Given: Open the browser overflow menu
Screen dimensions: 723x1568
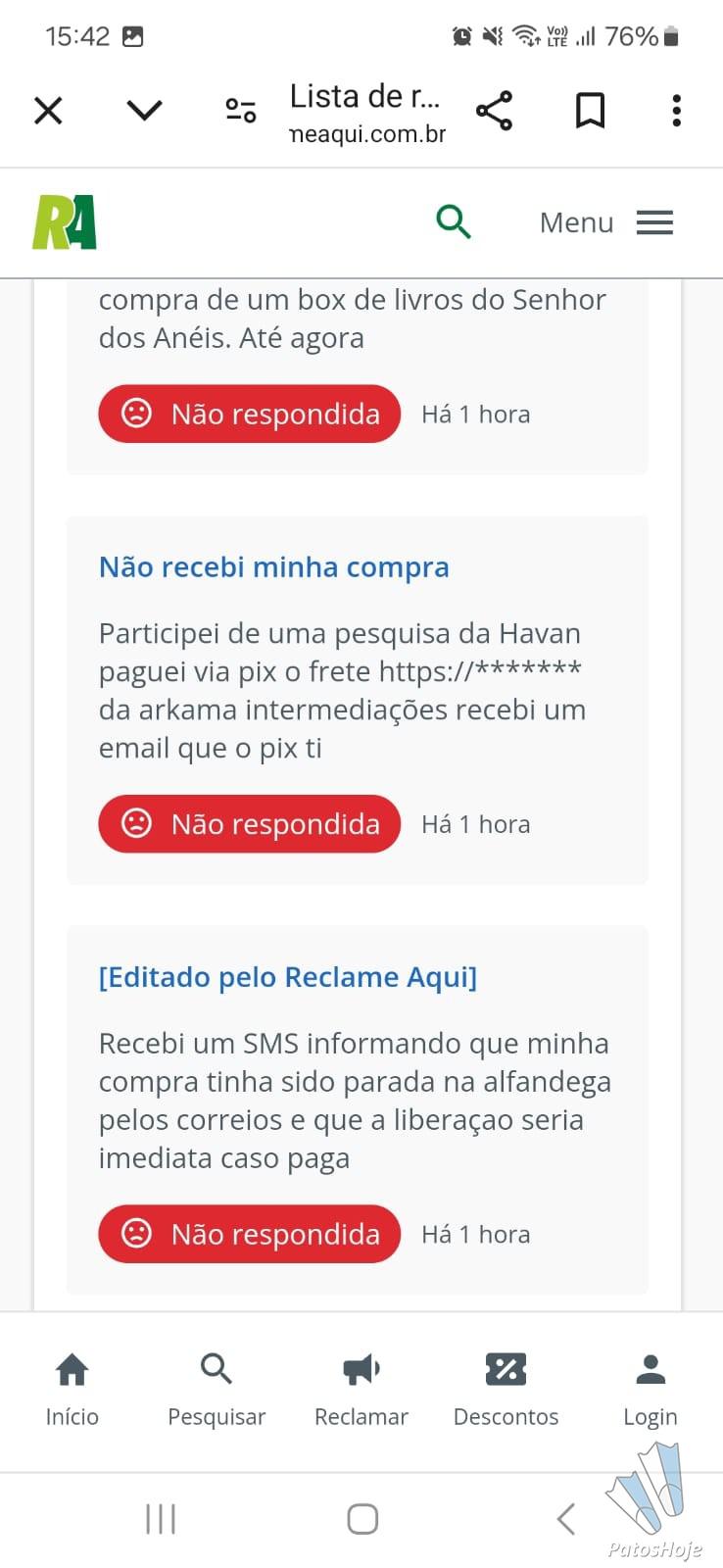Looking at the screenshot, I should 676,111.
